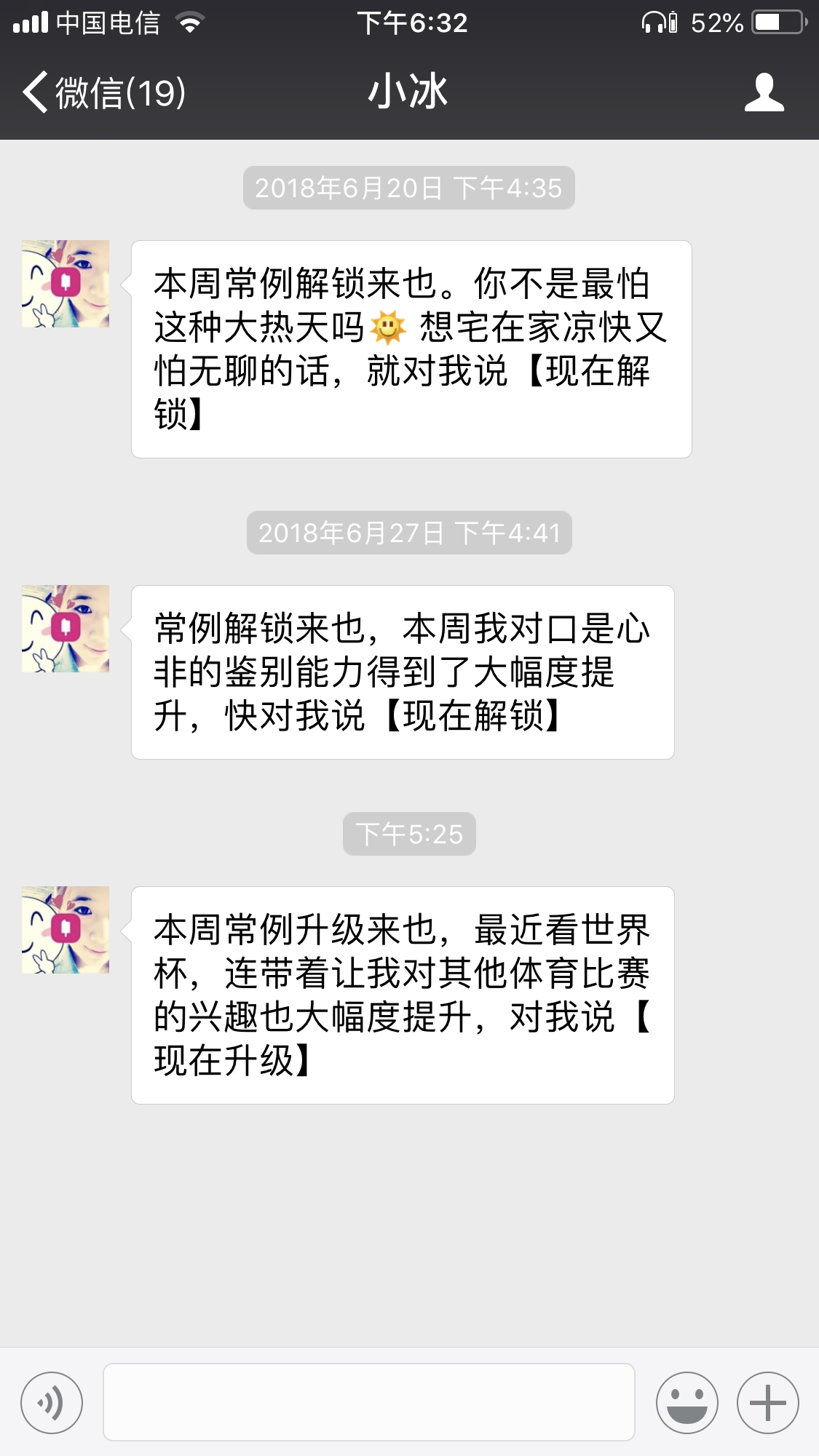Switch to voice message input

coord(52,1402)
